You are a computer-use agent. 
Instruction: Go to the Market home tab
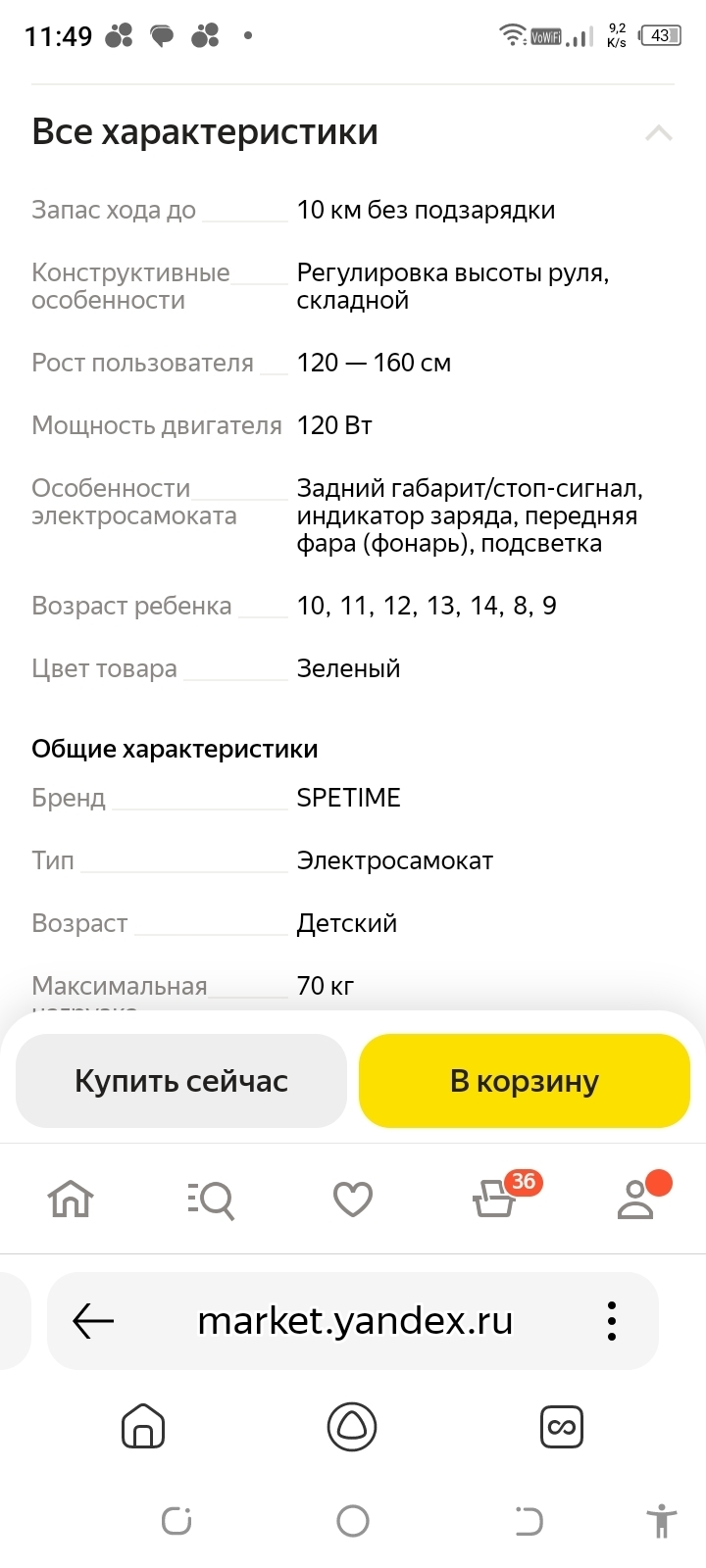(71, 1199)
